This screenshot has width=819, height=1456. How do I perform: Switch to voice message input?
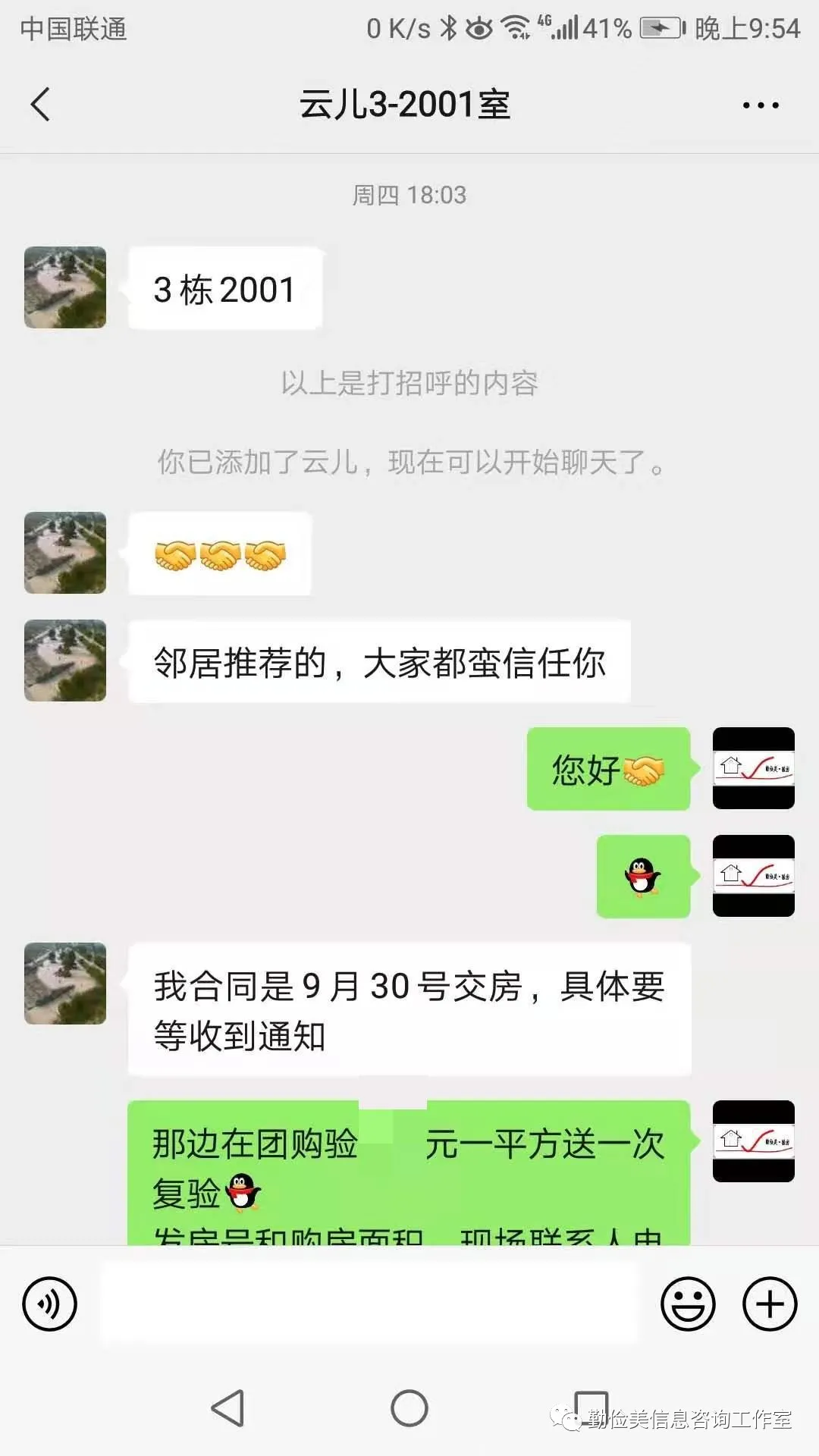[x=50, y=1304]
